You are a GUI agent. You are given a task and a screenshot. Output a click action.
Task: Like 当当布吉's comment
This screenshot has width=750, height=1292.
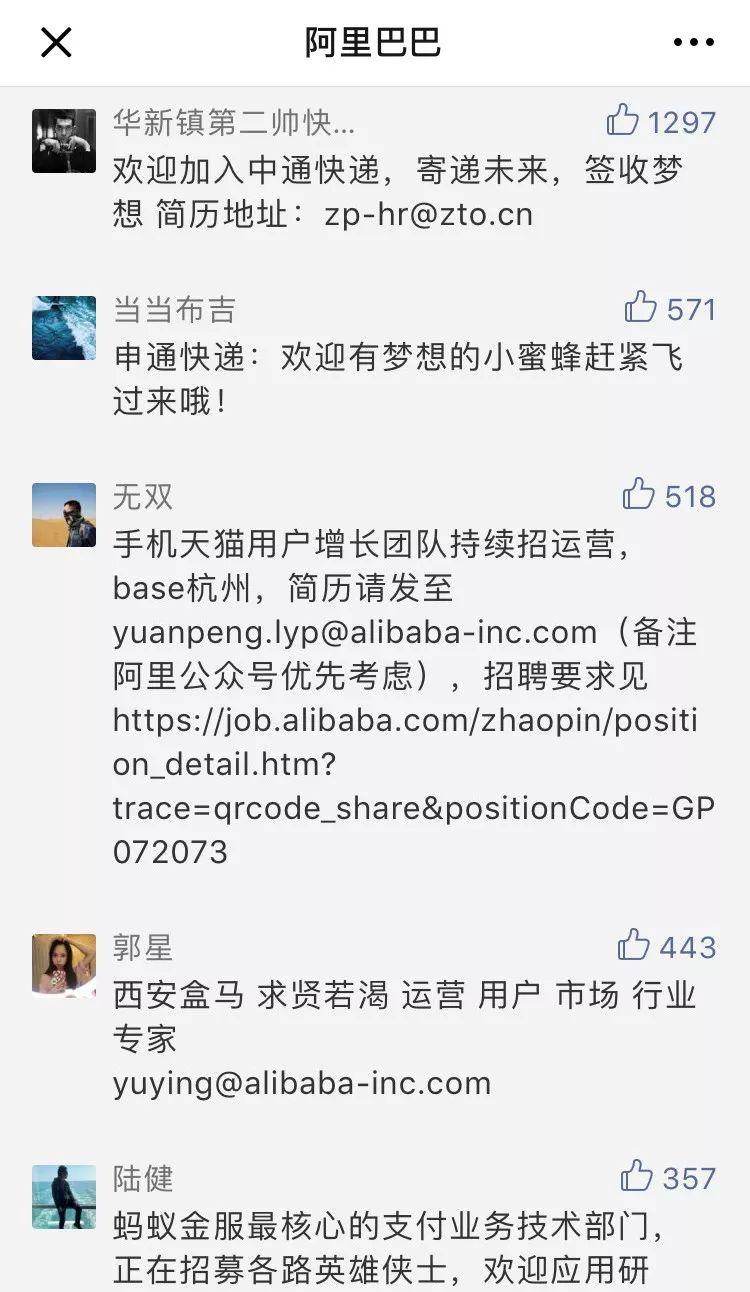[640, 307]
